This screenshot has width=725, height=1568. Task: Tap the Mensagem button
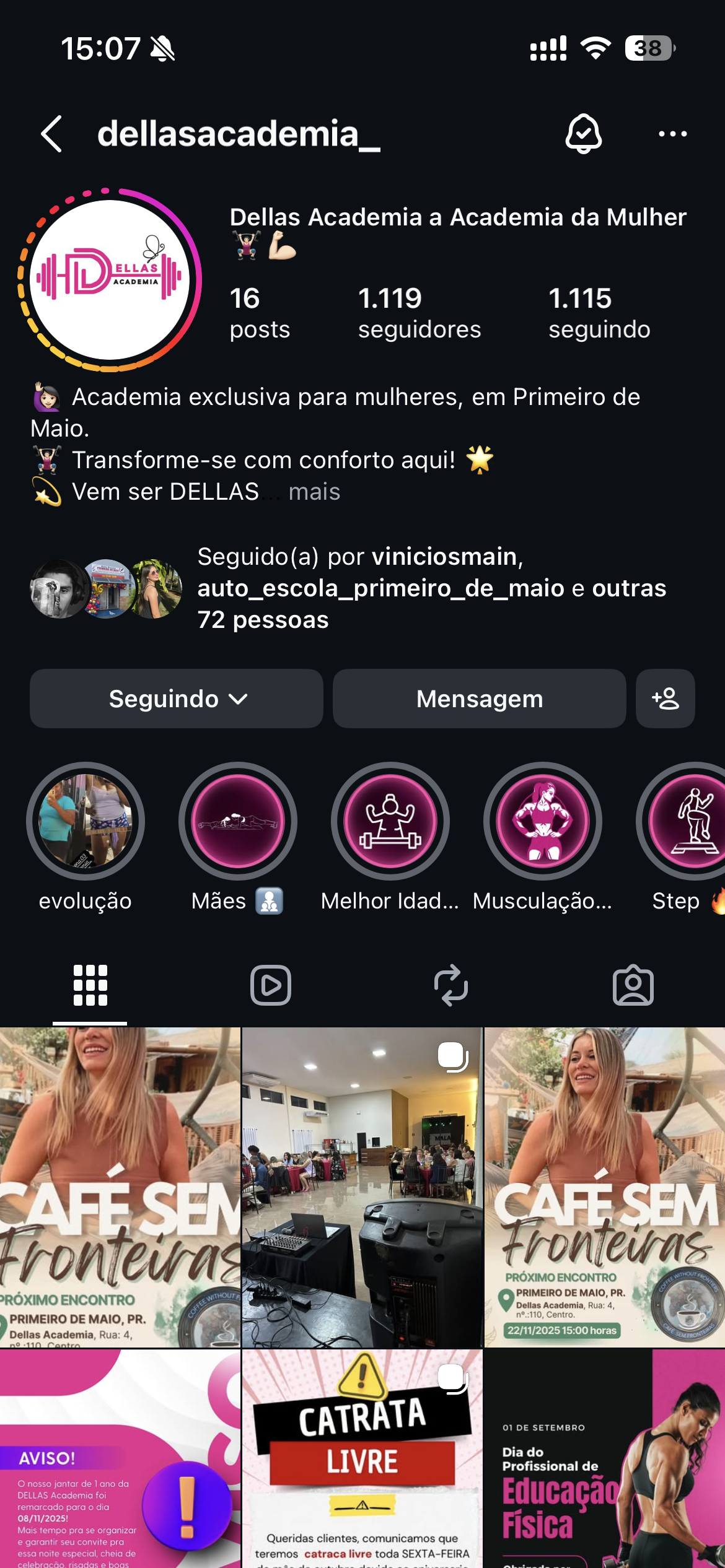tap(479, 699)
